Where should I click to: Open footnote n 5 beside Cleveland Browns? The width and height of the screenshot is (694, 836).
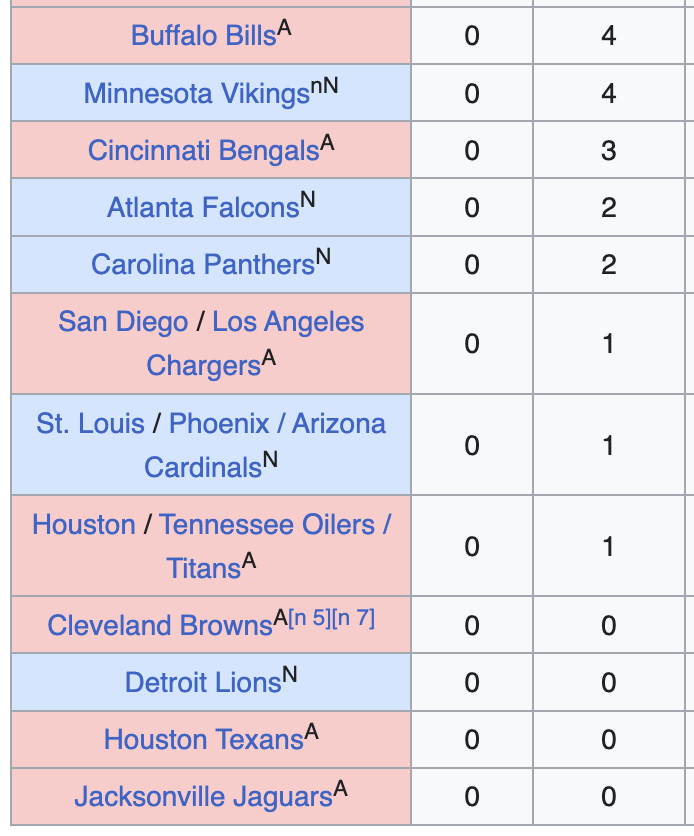pyautogui.click(x=310, y=618)
